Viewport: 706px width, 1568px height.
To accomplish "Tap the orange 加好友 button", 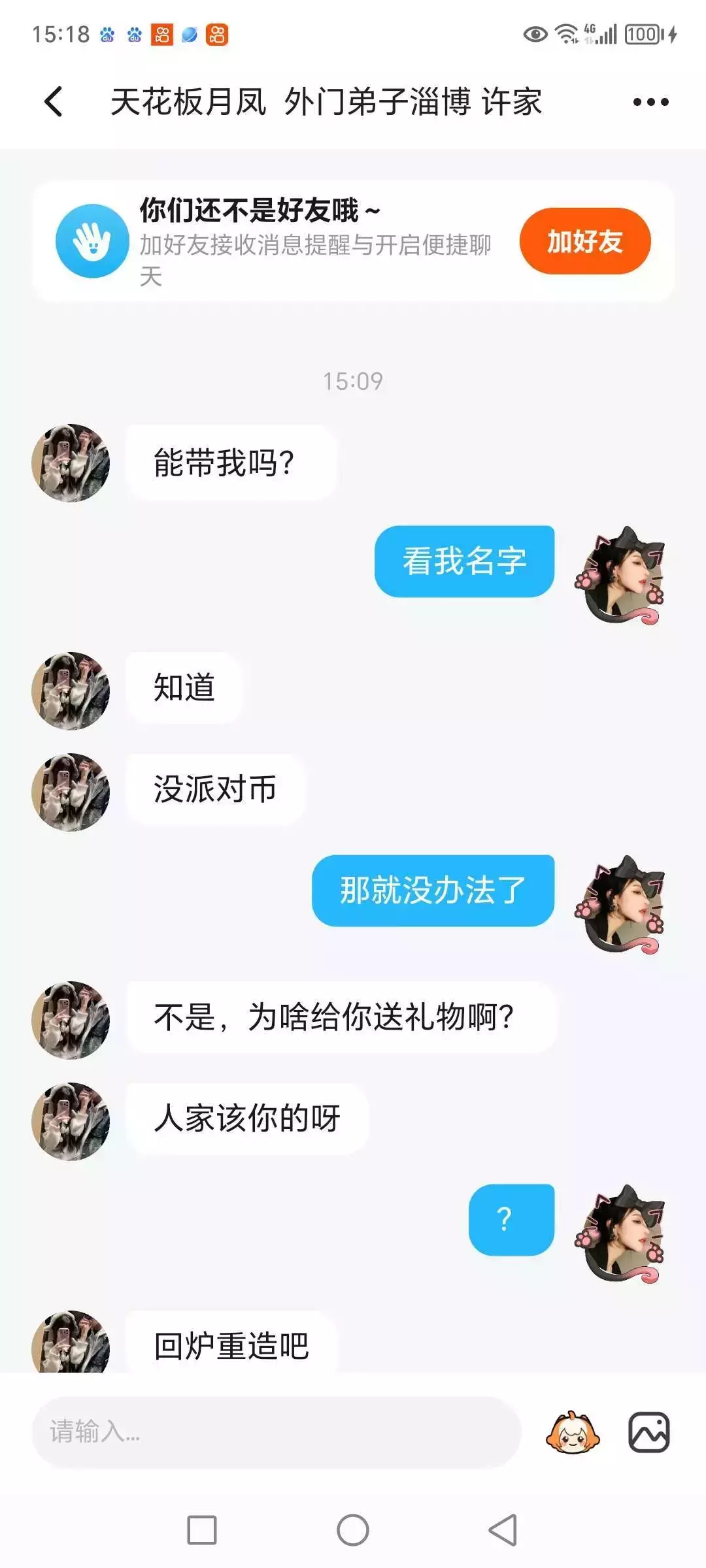I will [x=585, y=241].
